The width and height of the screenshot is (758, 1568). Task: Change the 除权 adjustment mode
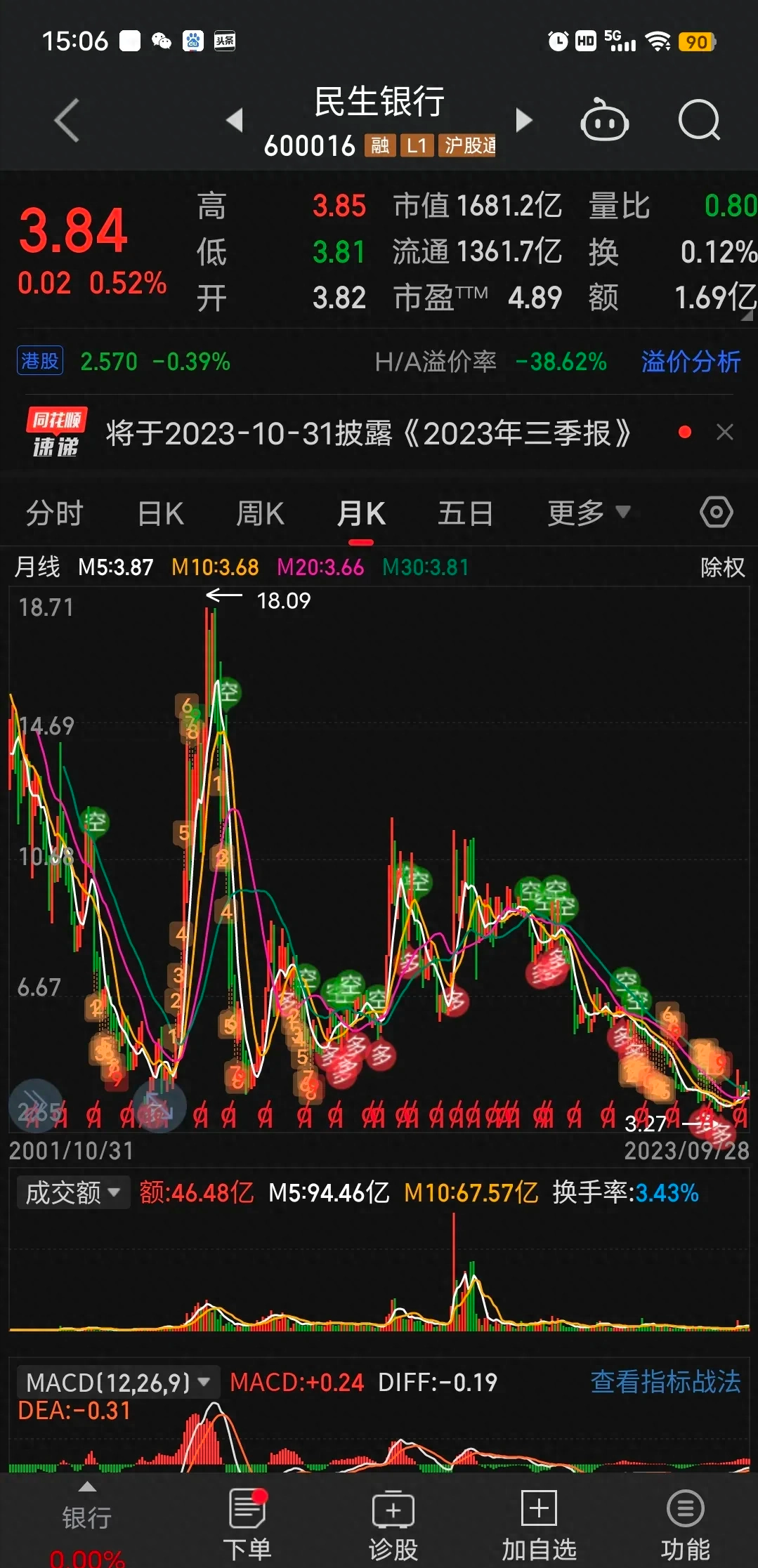tap(722, 567)
